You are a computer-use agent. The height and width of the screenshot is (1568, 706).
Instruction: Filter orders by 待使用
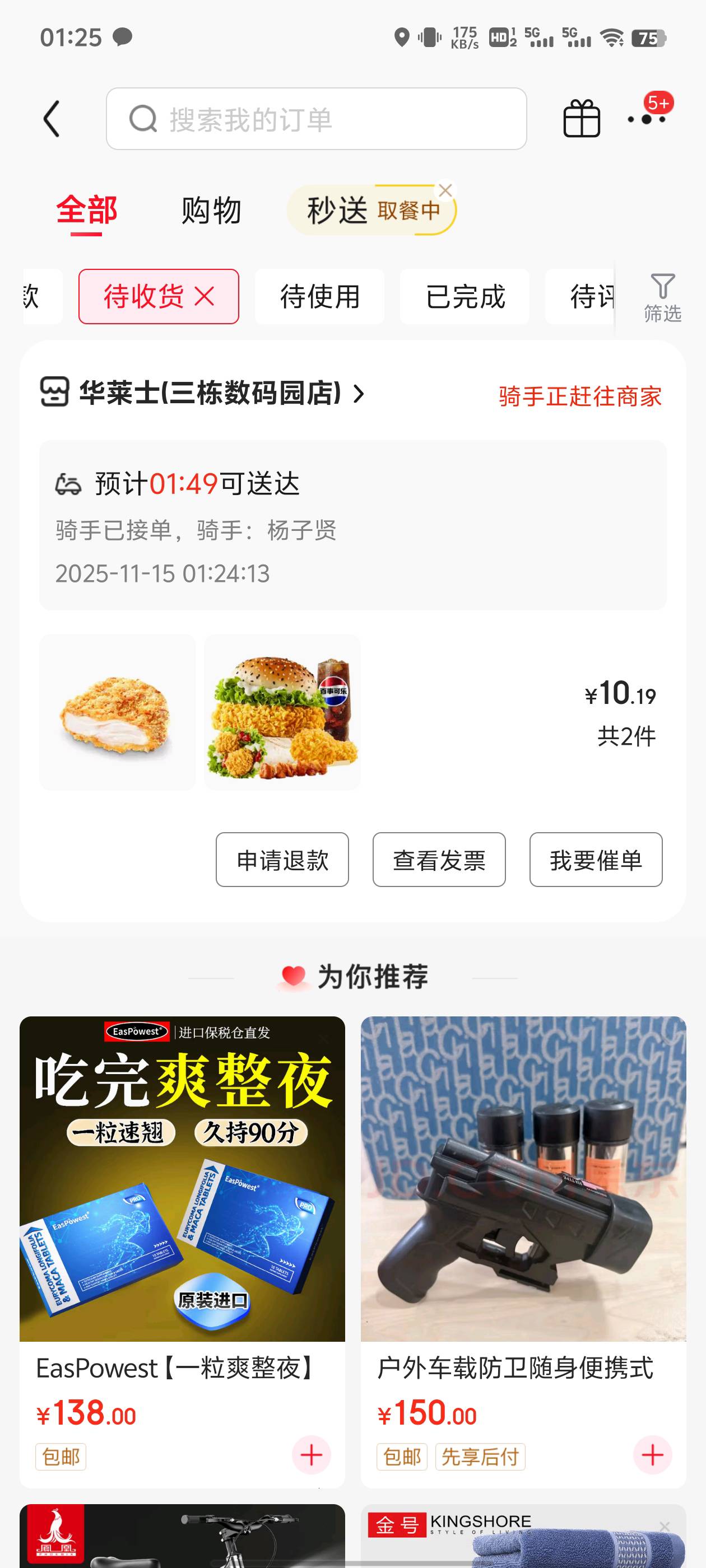click(x=319, y=297)
